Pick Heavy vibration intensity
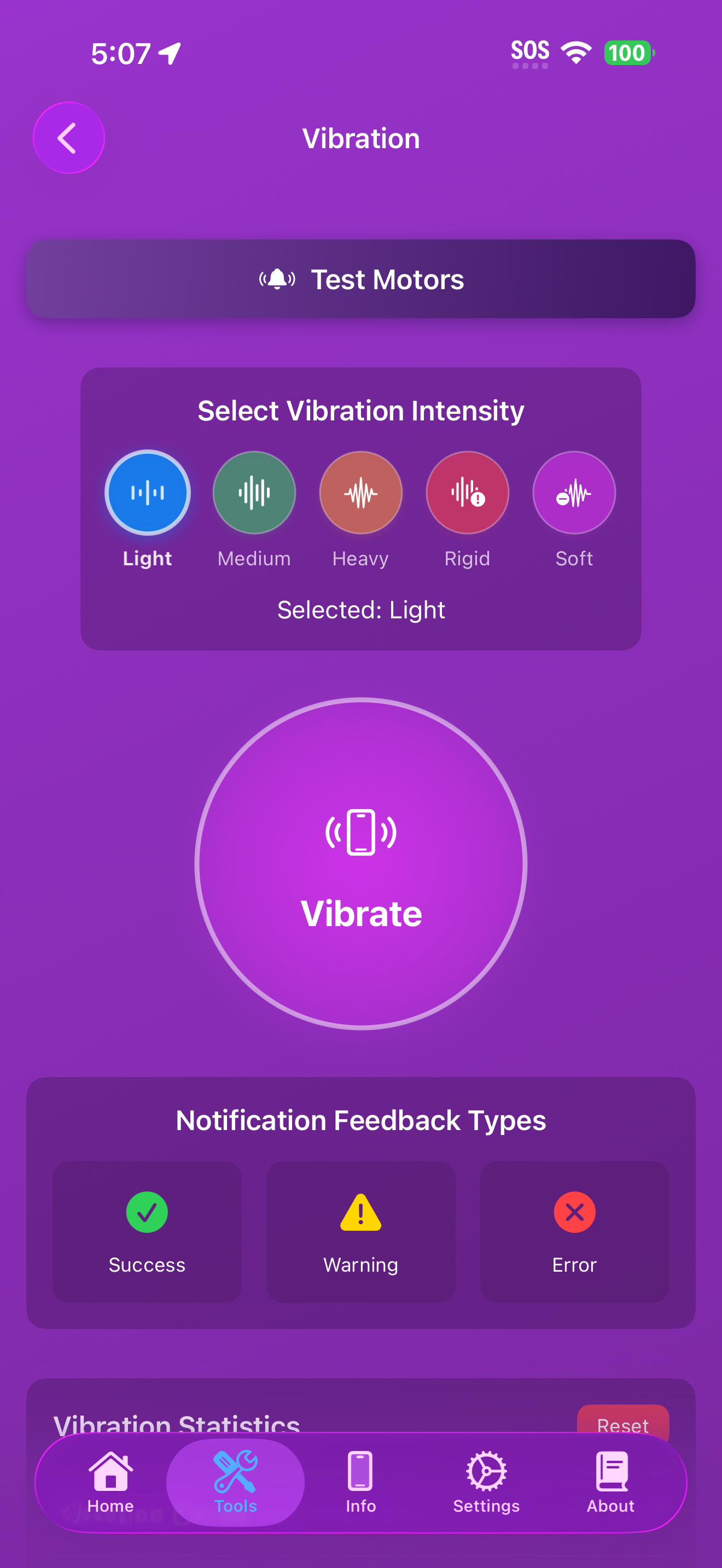 360,493
